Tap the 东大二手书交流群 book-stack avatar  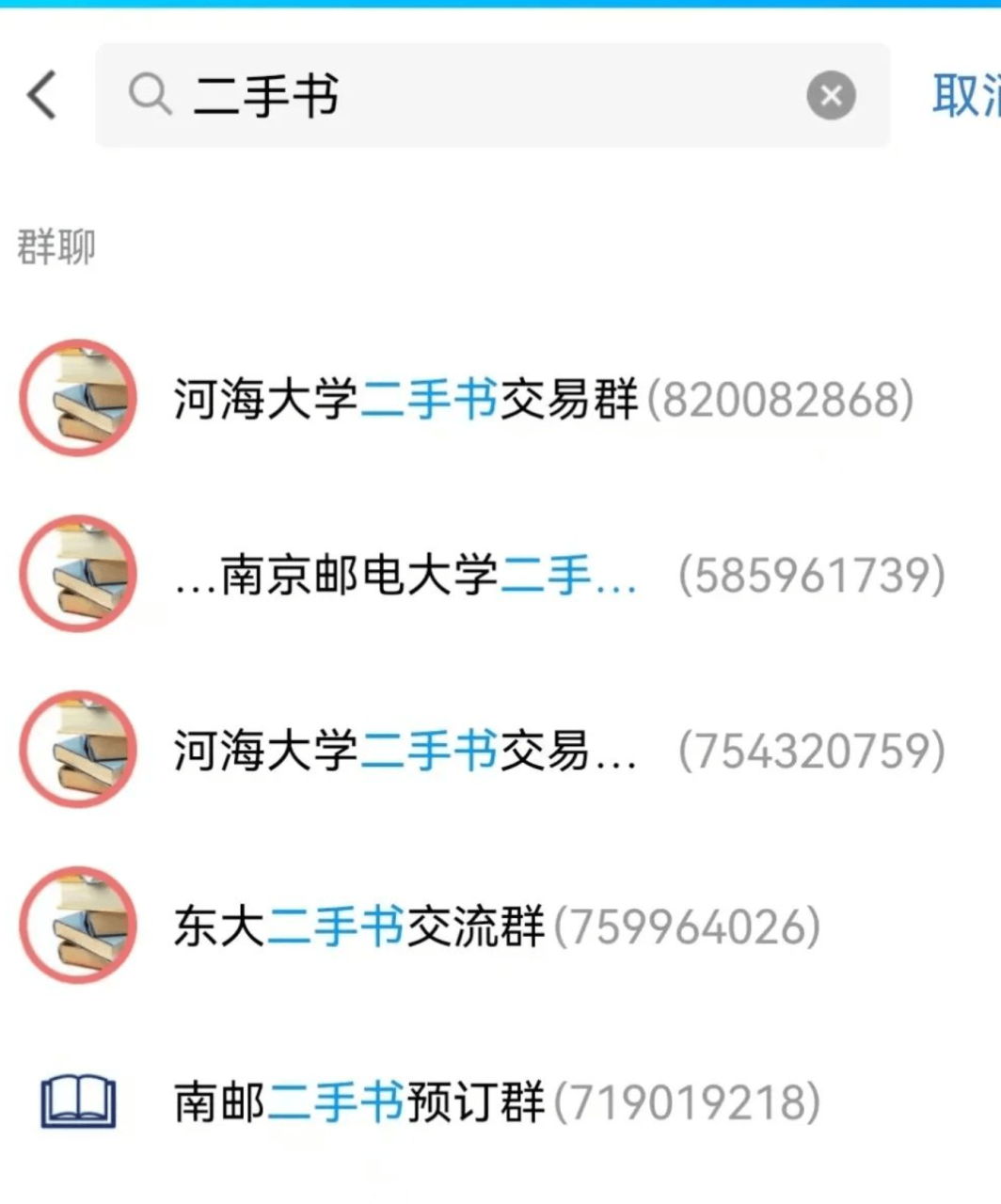pyautogui.click(x=79, y=925)
